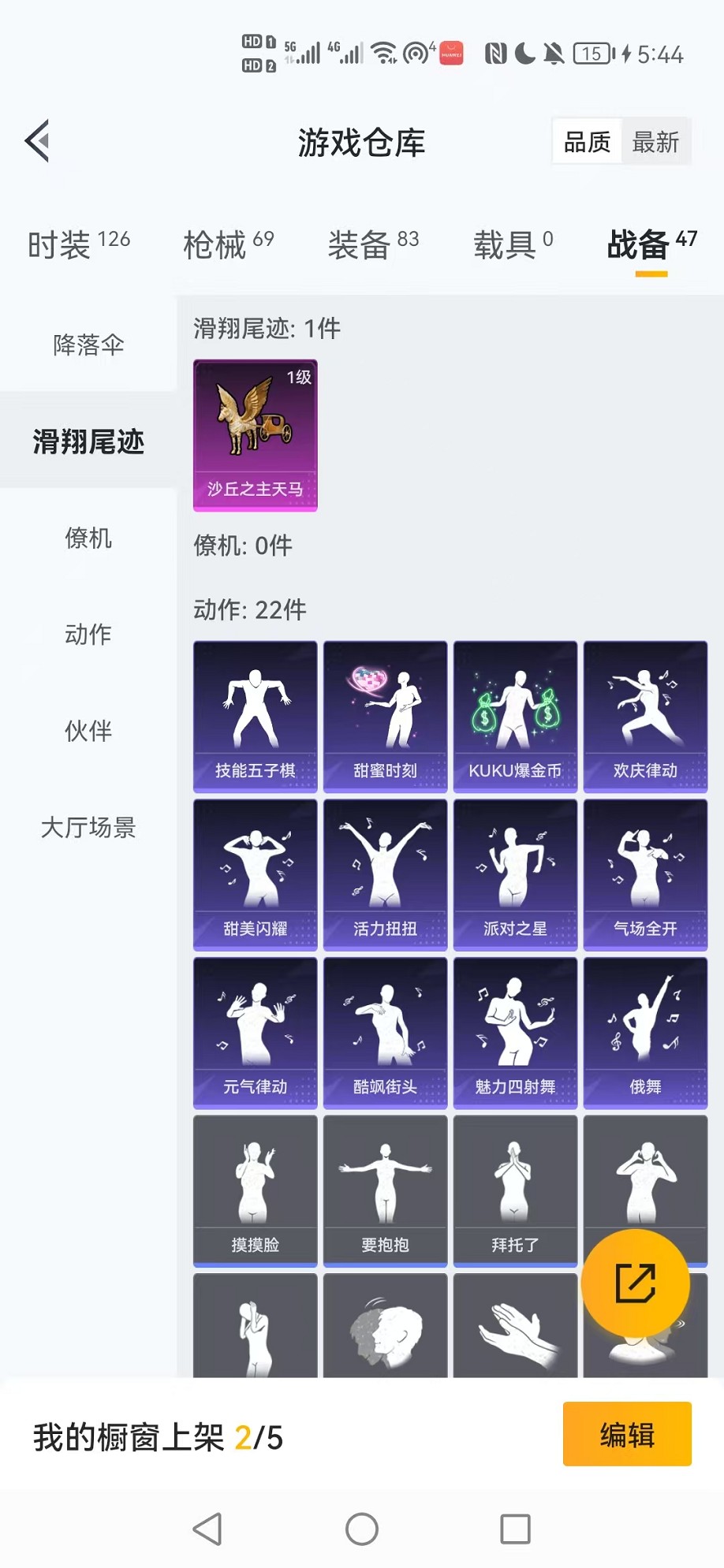
Task: Select 僚机 category in the sidebar
Action: [88, 538]
